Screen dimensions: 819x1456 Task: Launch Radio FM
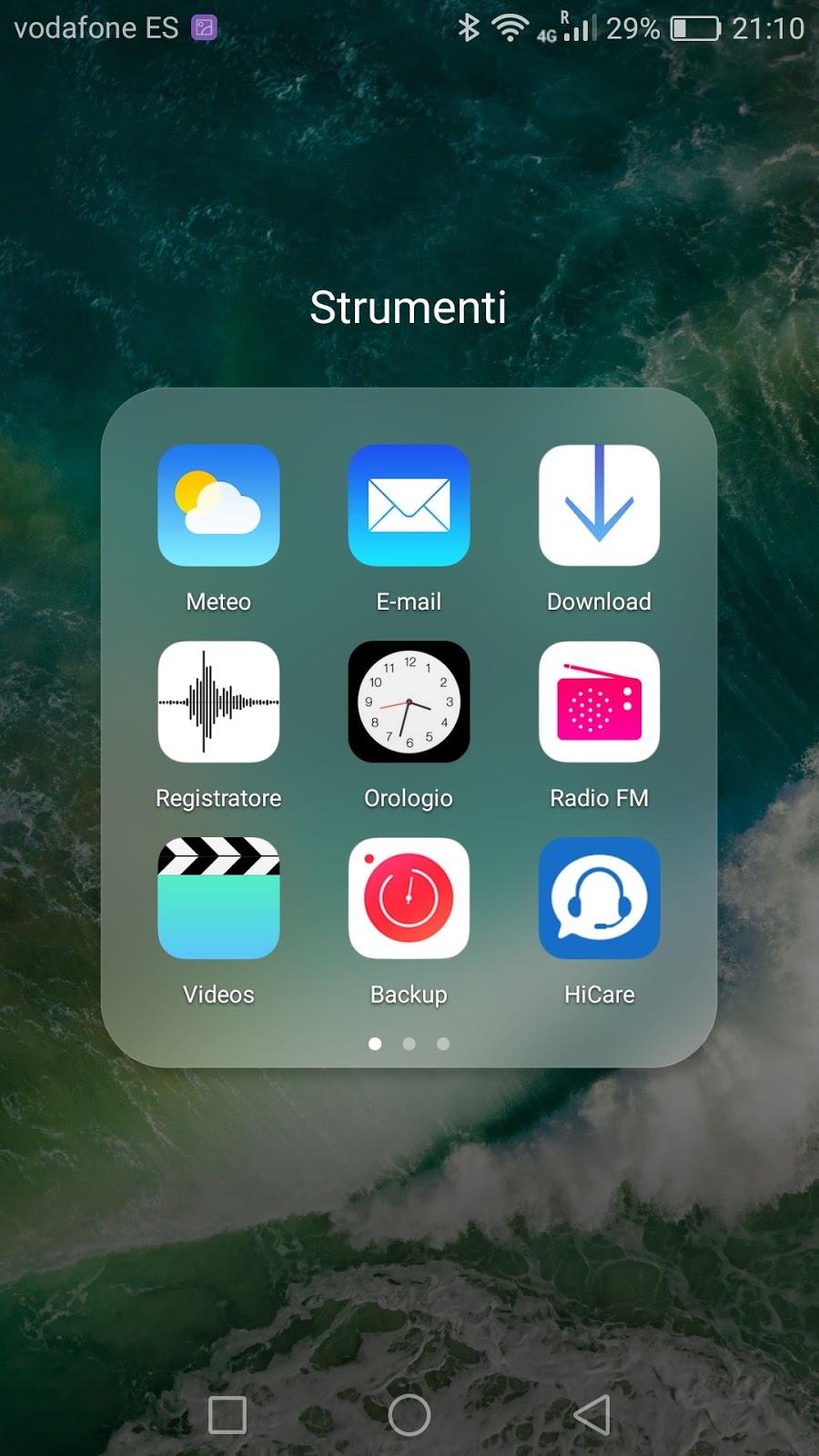pyautogui.click(x=599, y=703)
